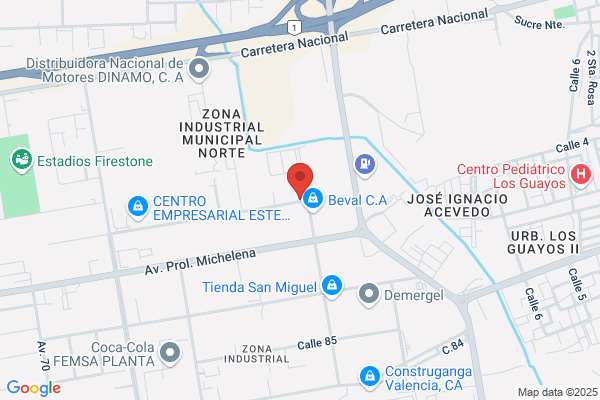The image size is (600, 400).
Task: Tap the gas station marker
Action: click(x=365, y=165)
